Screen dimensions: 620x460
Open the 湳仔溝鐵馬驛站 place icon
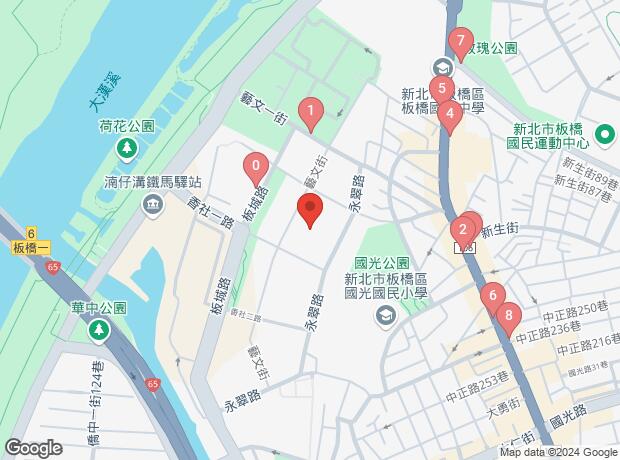click(154, 206)
